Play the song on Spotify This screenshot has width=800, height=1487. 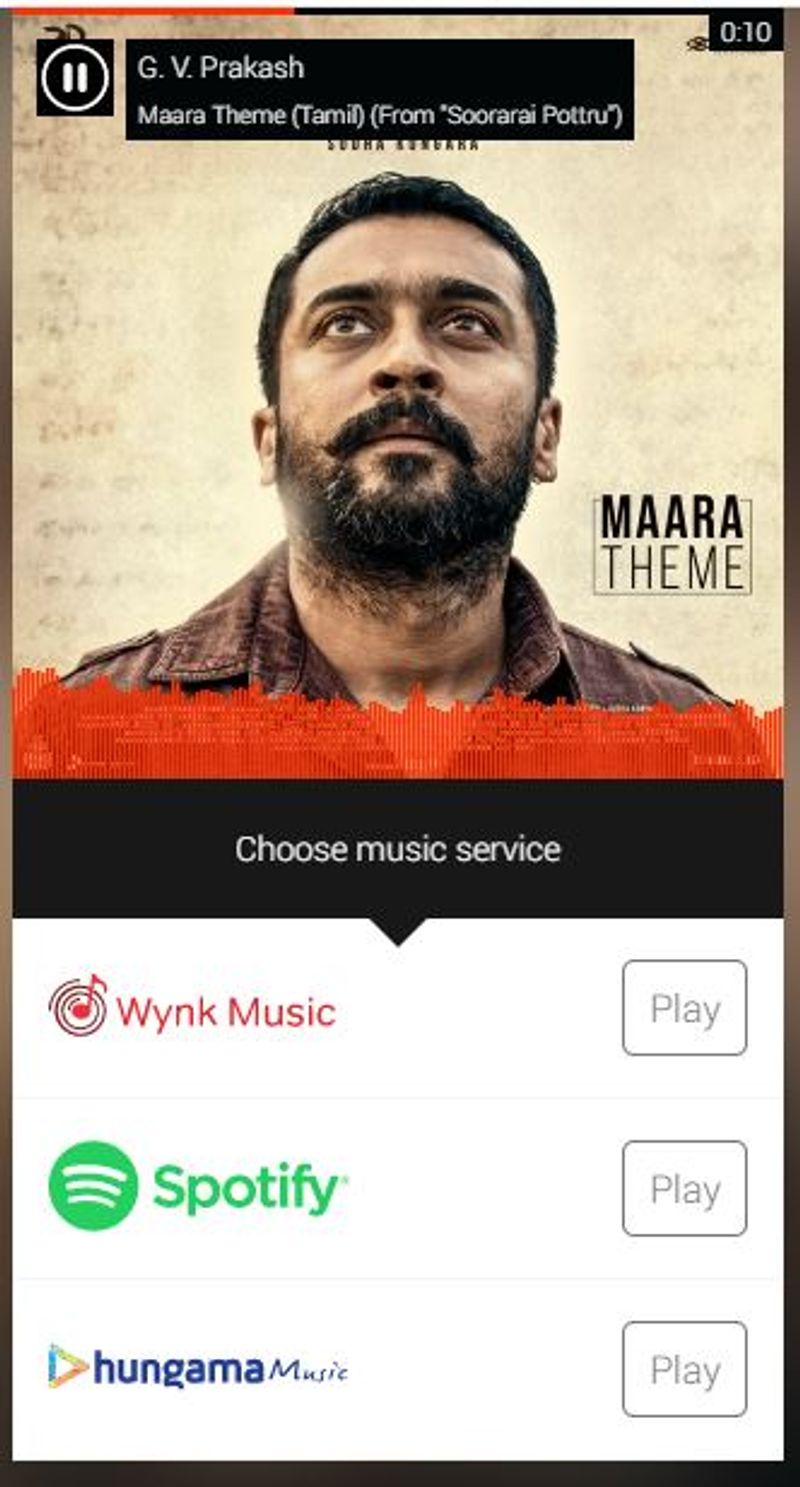(x=684, y=1188)
